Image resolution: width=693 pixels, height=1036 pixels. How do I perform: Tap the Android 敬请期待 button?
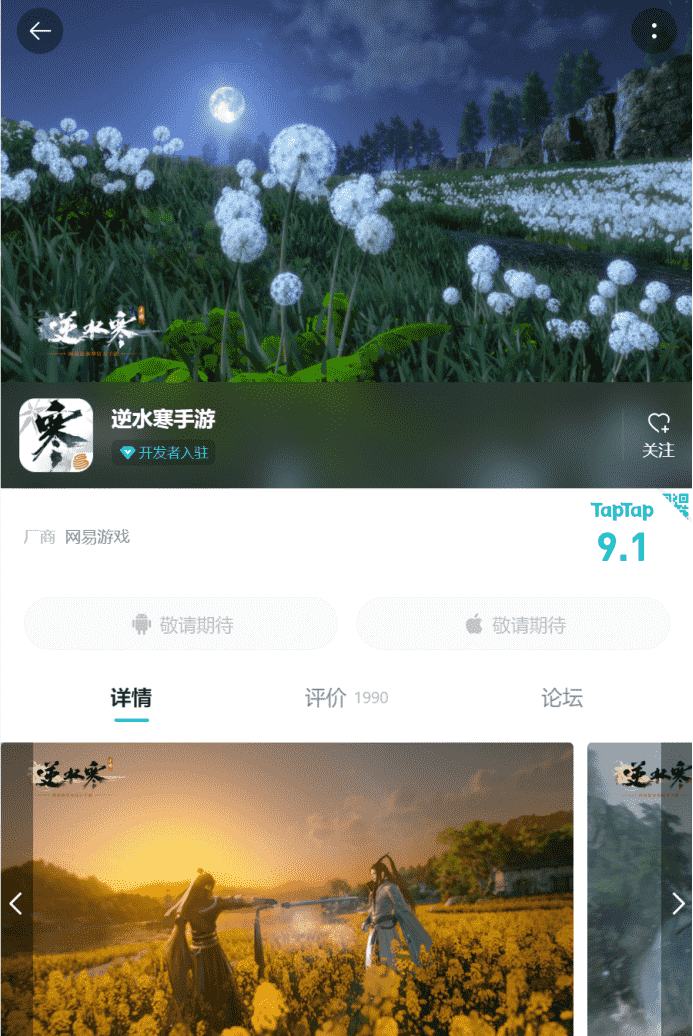point(181,625)
